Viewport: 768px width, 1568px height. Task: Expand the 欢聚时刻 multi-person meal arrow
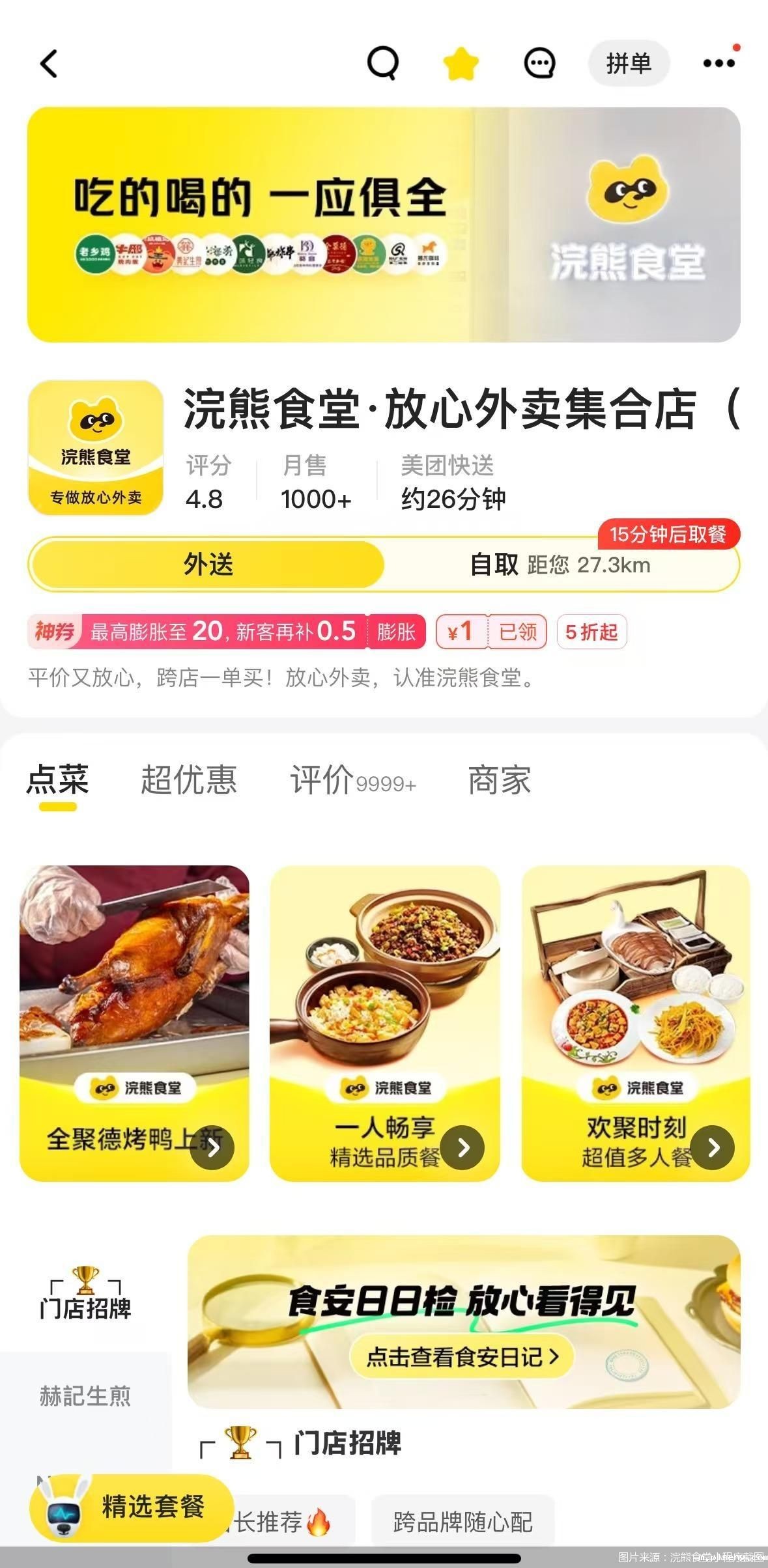click(x=713, y=1149)
